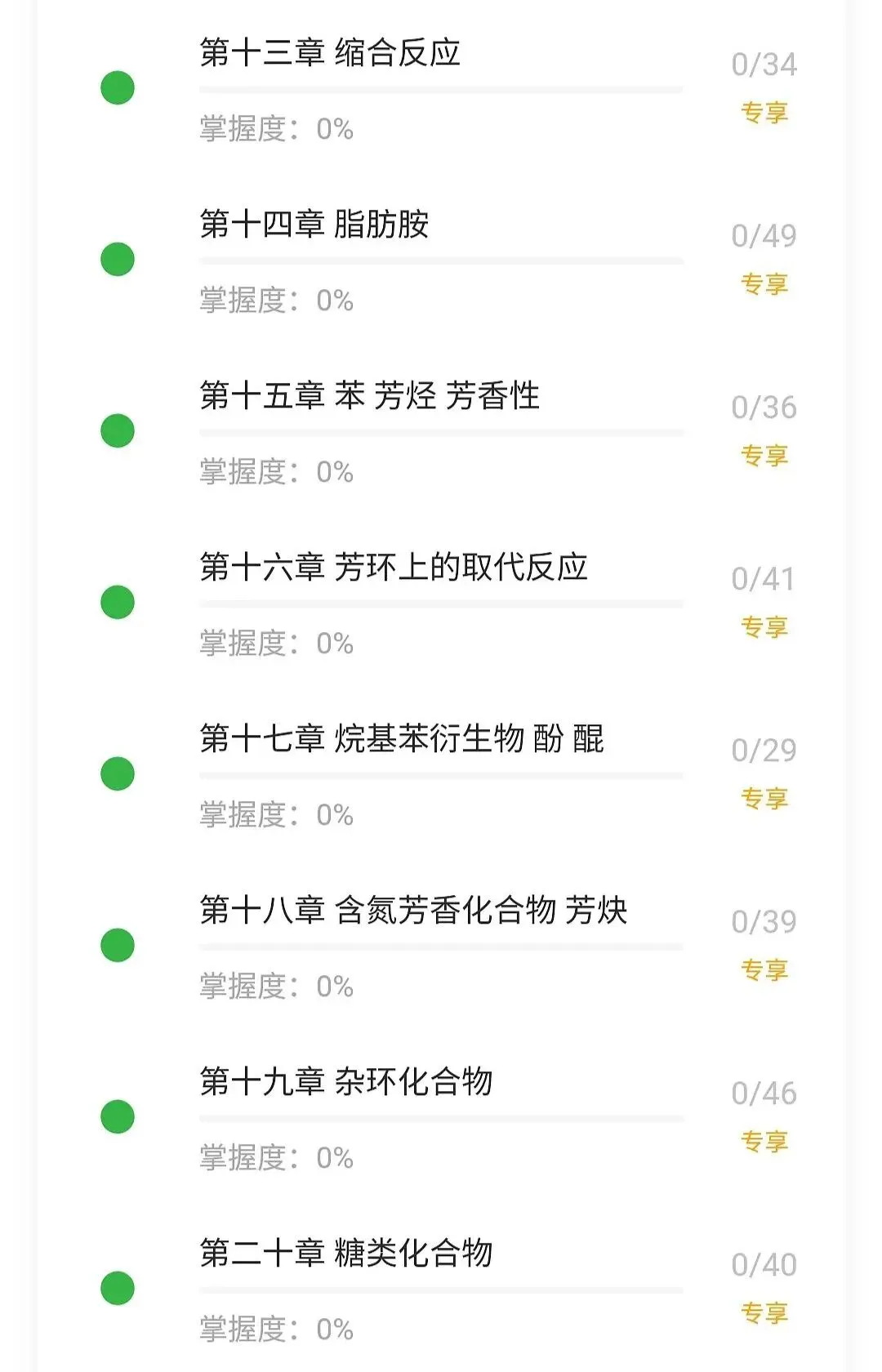
Task: Tap 第十六章 芳环上的取代反应 row
Action: click(394, 568)
